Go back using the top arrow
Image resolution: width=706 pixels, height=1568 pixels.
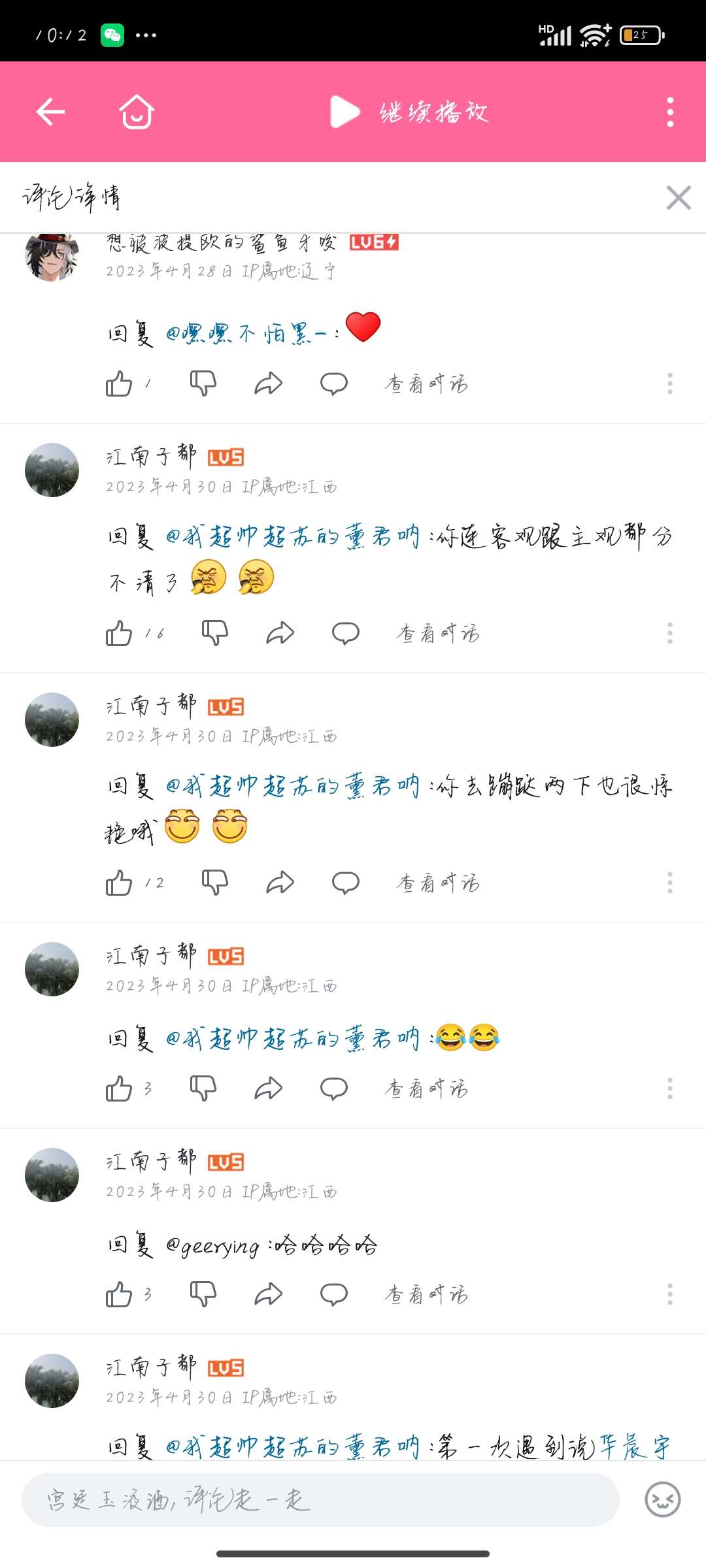coord(50,112)
